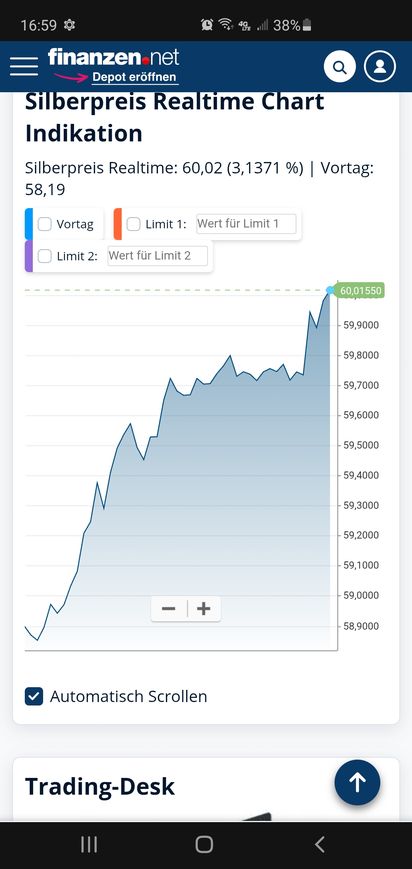
Task: Zoom out the chart with minus button
Action: coord(169,609)
